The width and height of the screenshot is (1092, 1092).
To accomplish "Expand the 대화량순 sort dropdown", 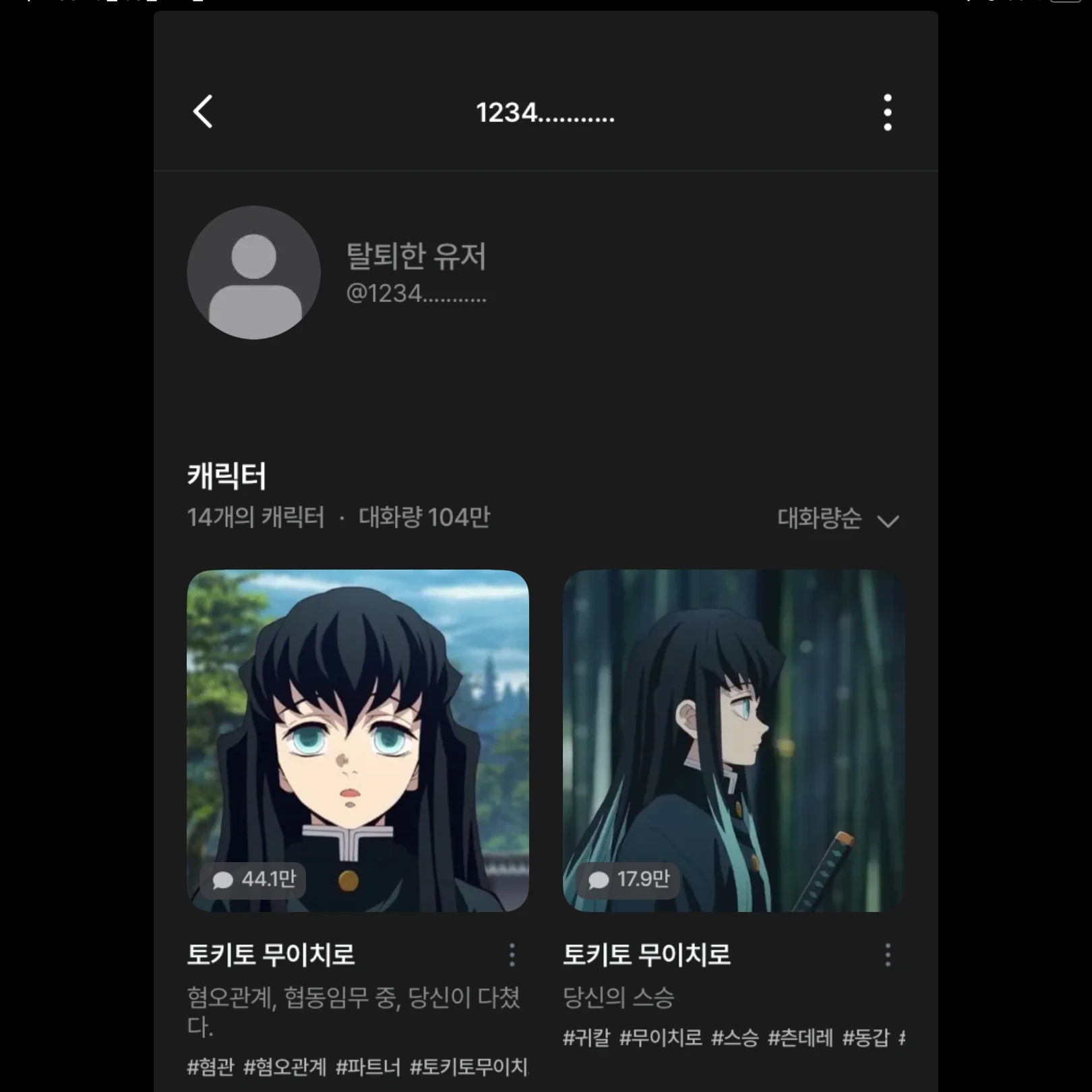I will [838, 519].
